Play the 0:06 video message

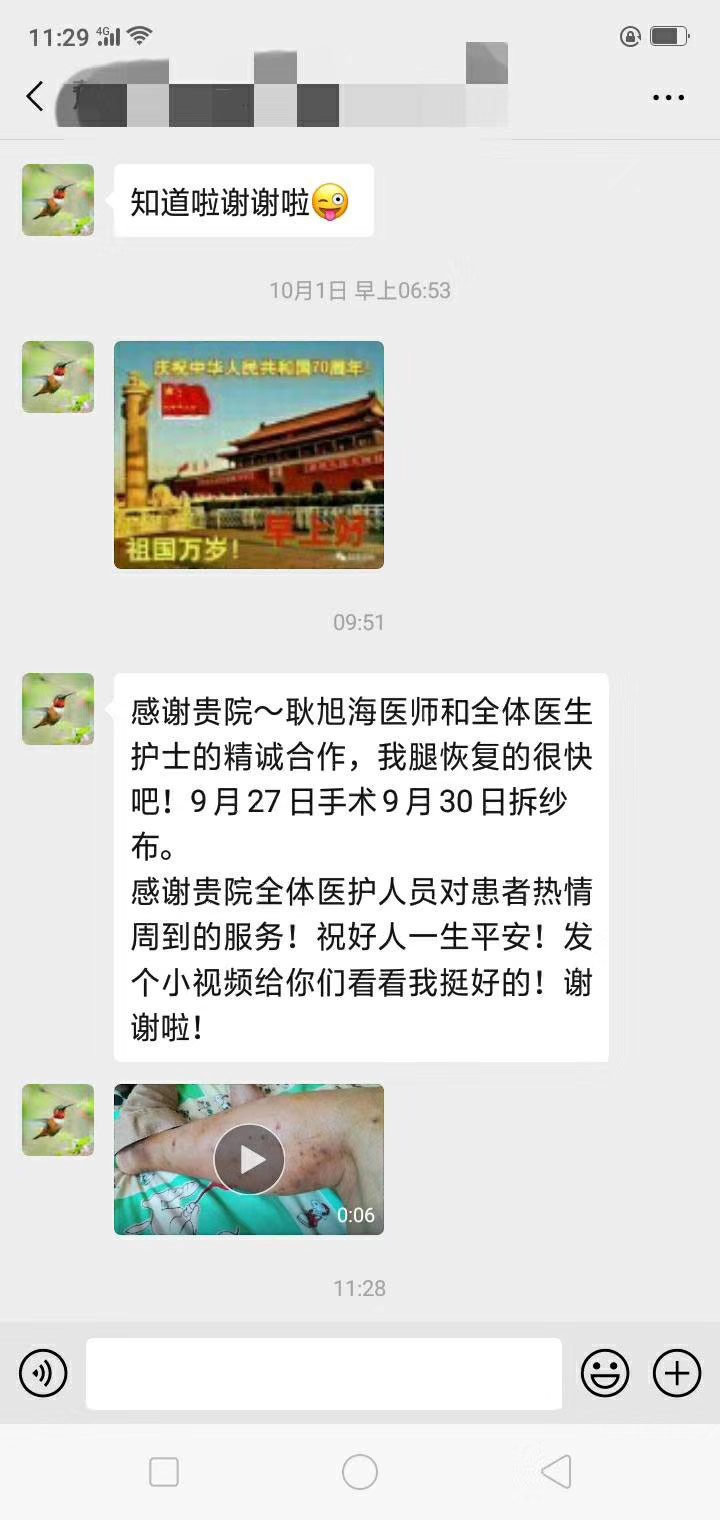tap(249, 1159)
